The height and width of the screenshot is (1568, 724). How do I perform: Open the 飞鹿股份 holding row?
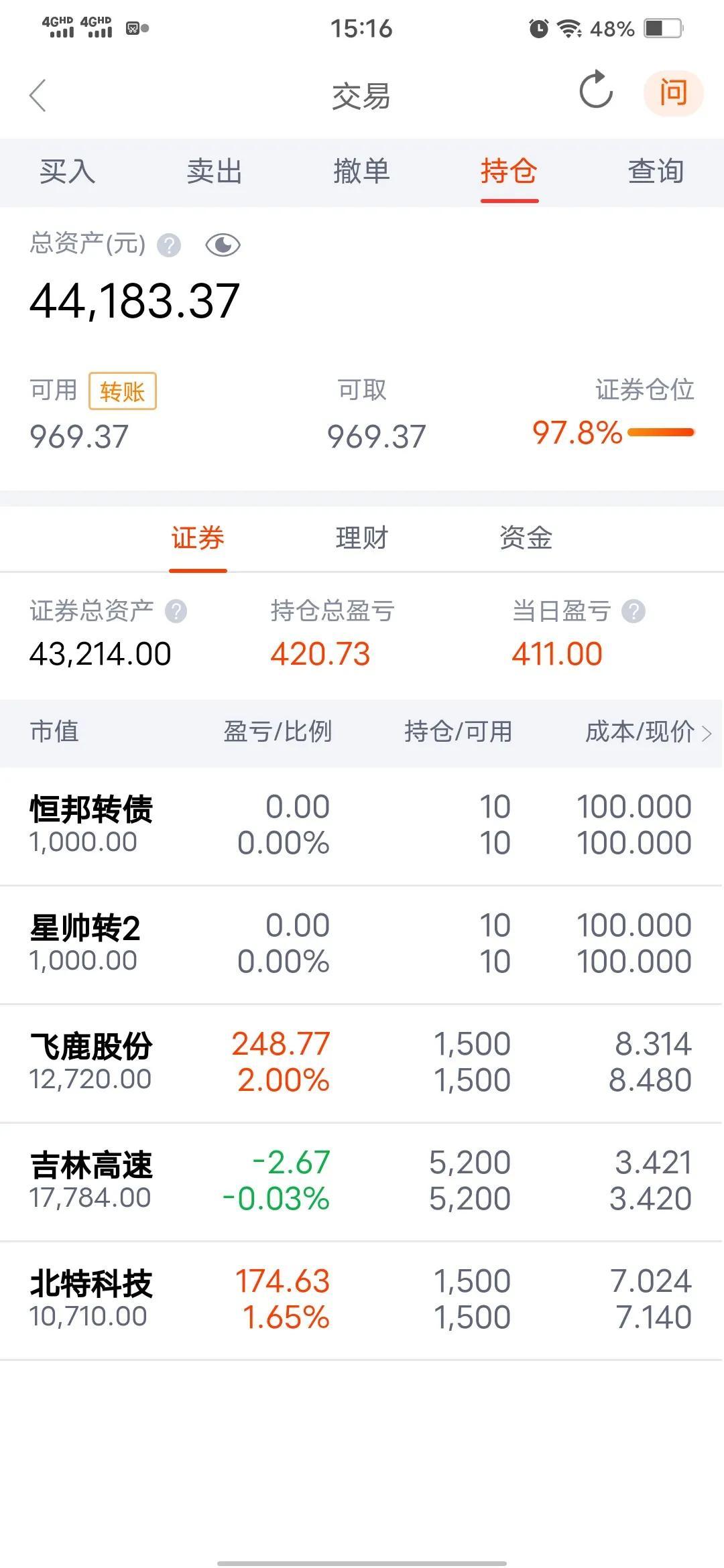coord(362,1063)
